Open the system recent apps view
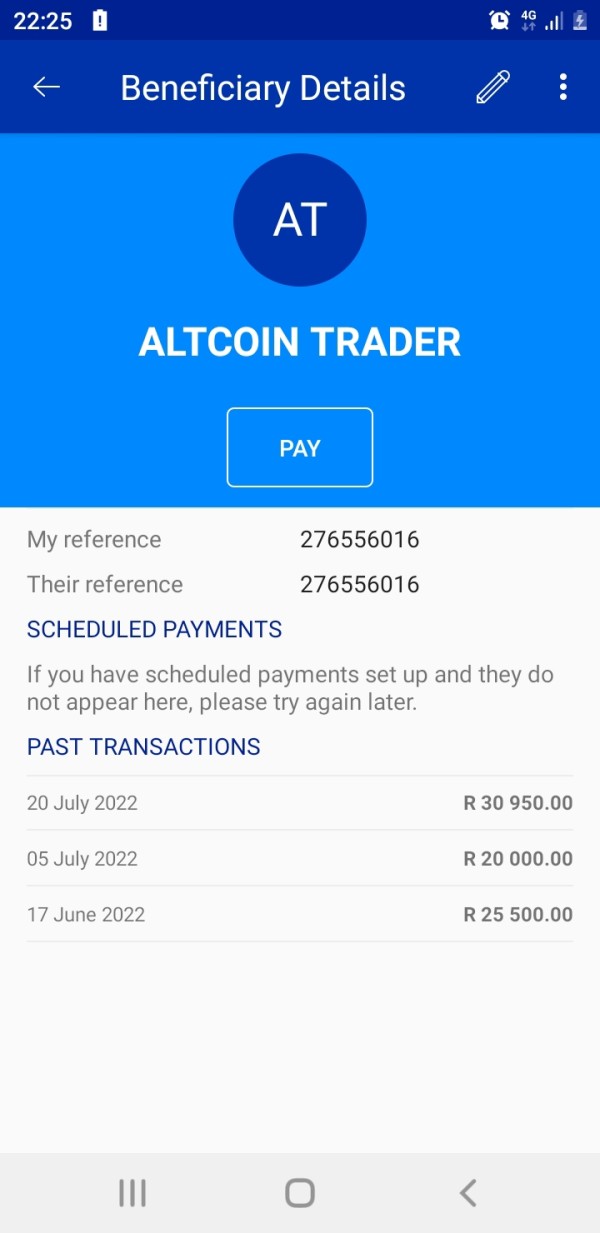The width and height of the screenshot is (600, 1233). (132, 1192)
